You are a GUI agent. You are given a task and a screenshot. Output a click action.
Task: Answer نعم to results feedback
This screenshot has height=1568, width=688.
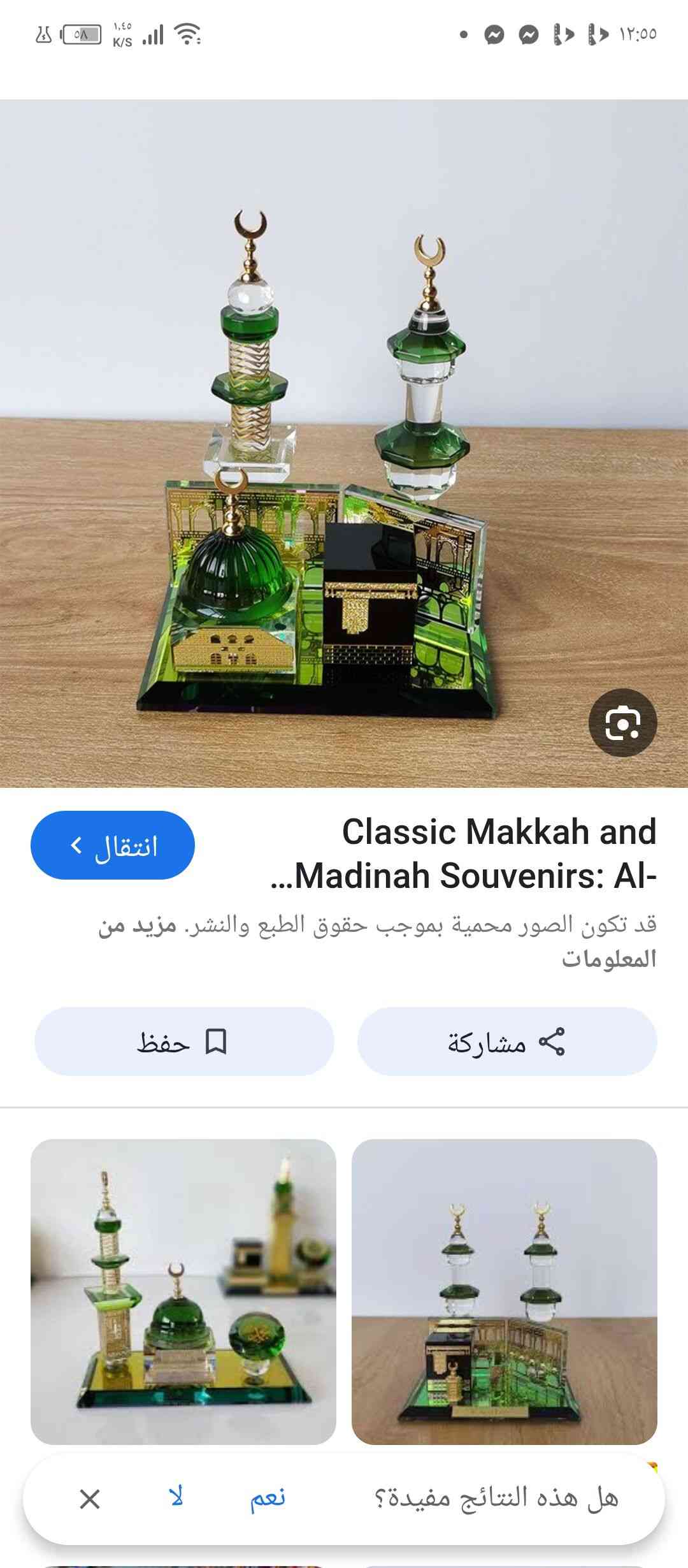[x=267, y=1498]
